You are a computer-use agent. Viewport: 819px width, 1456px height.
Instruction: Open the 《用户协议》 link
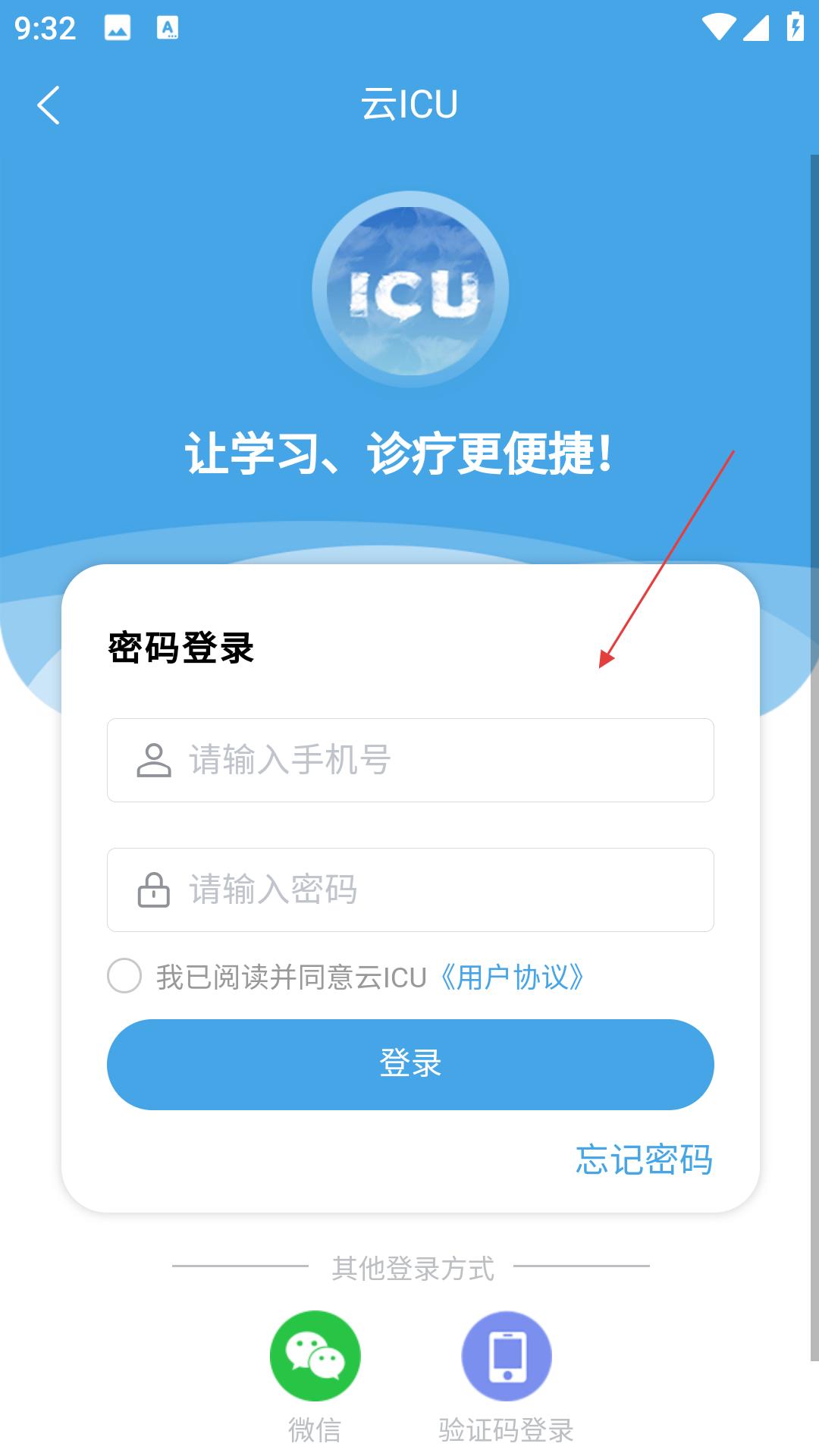(513, 977)
